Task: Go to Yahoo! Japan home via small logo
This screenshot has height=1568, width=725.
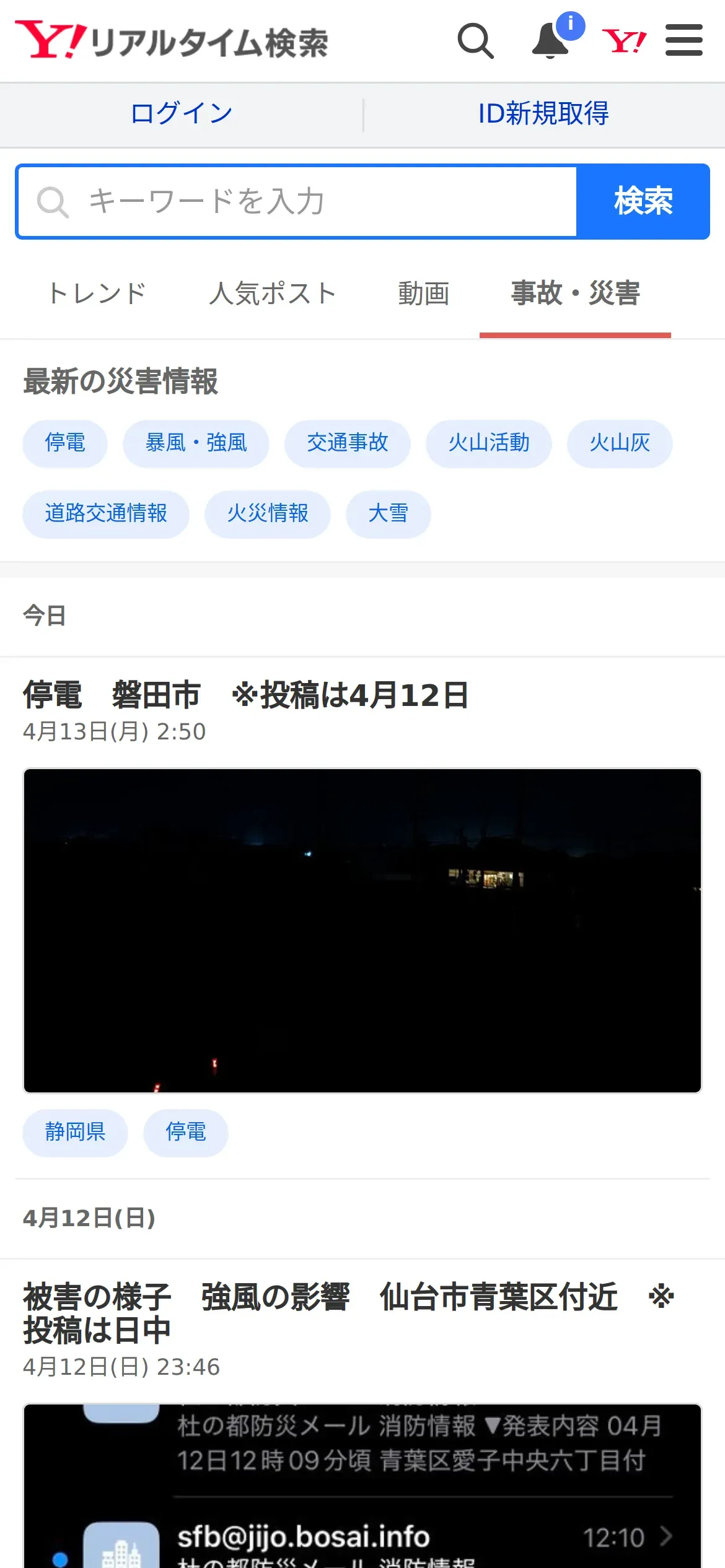Action: (625, 41)
